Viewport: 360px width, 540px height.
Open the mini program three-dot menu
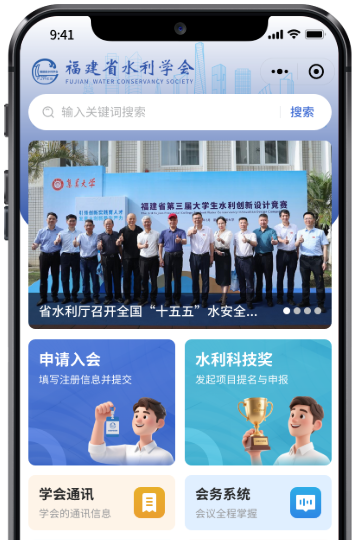tap(279, 72)
